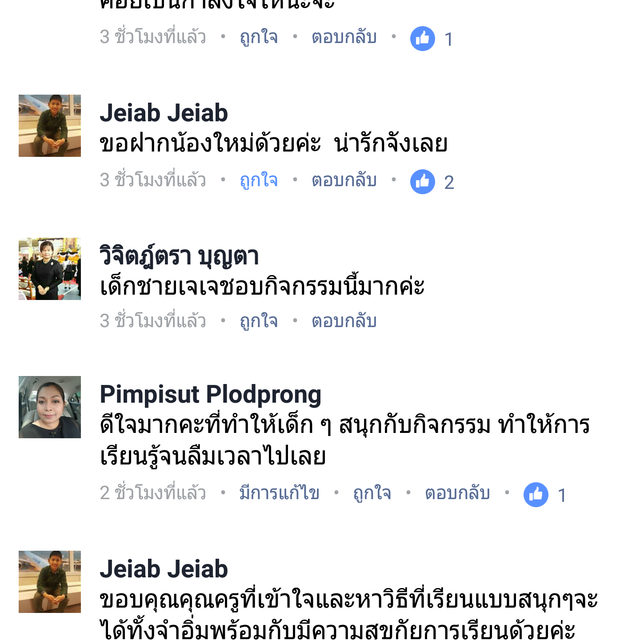The width and height of the screenshot is (640, 640).
Task: View the edit history มีการแก้ไข on Pimpisut's comment
Action: [x=279, y=493]
